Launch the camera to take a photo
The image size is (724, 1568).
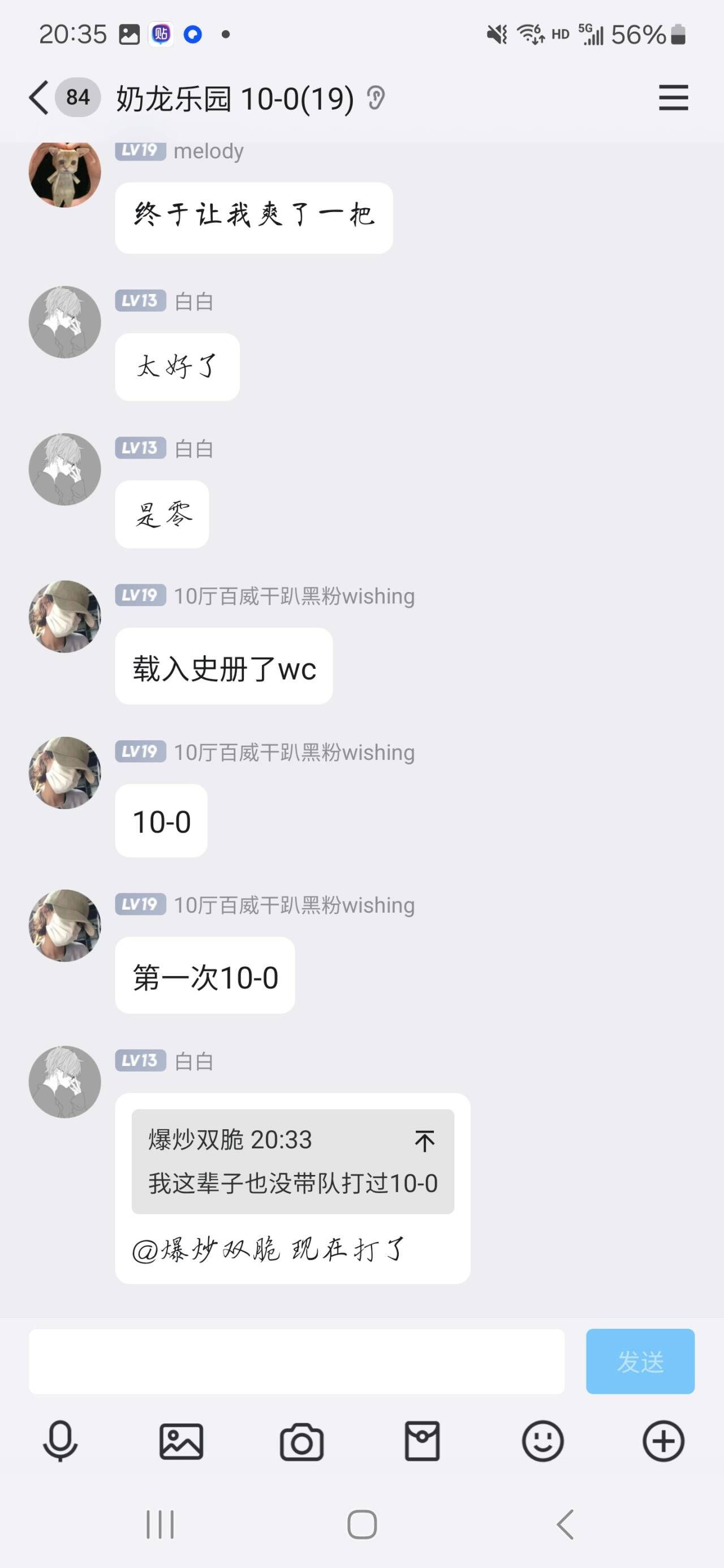pyautogui.click(x=301, y=1441)
